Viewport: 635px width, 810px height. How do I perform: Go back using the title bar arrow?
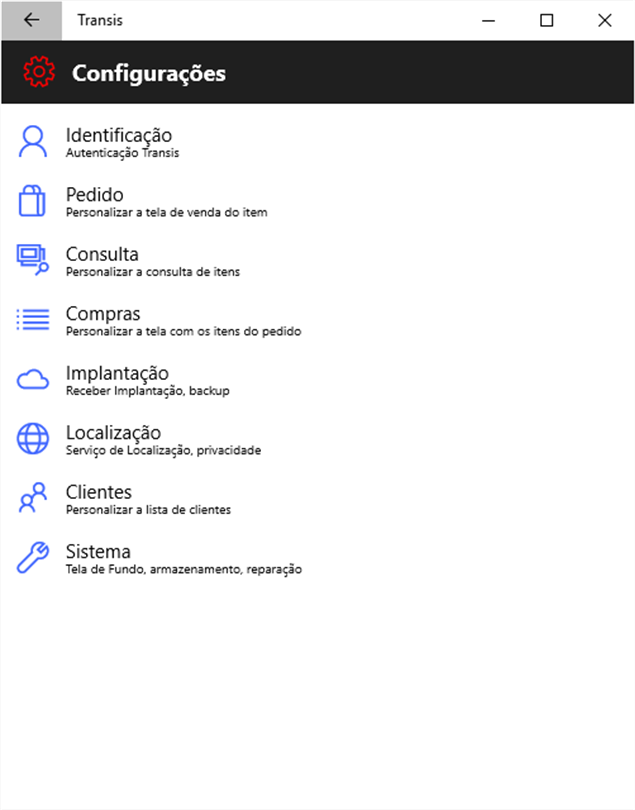[x=31, y=20]
